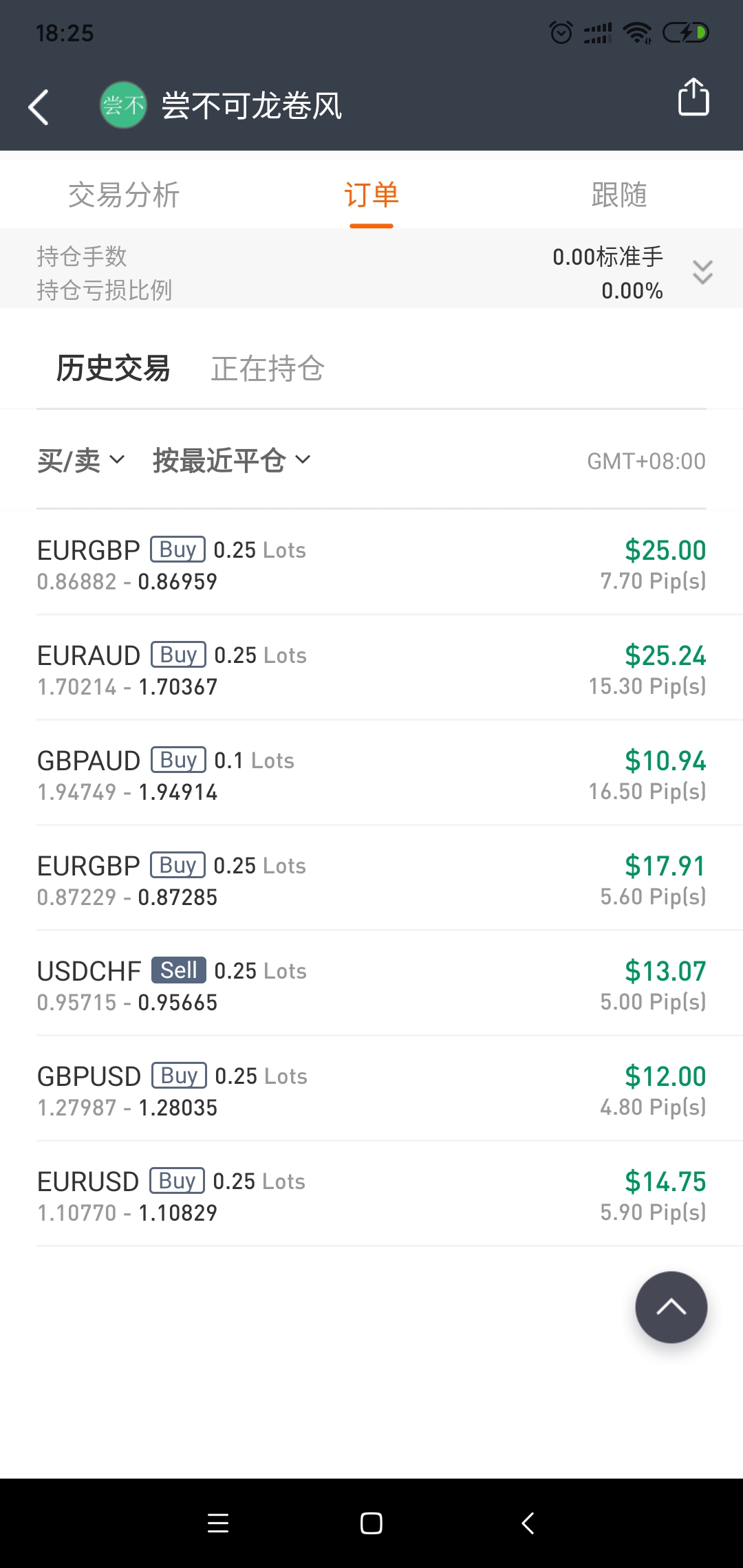The width and height of the screenshot is (743, 1568).
Task: Select the 正在持仓 section
Action: [268, 368]
